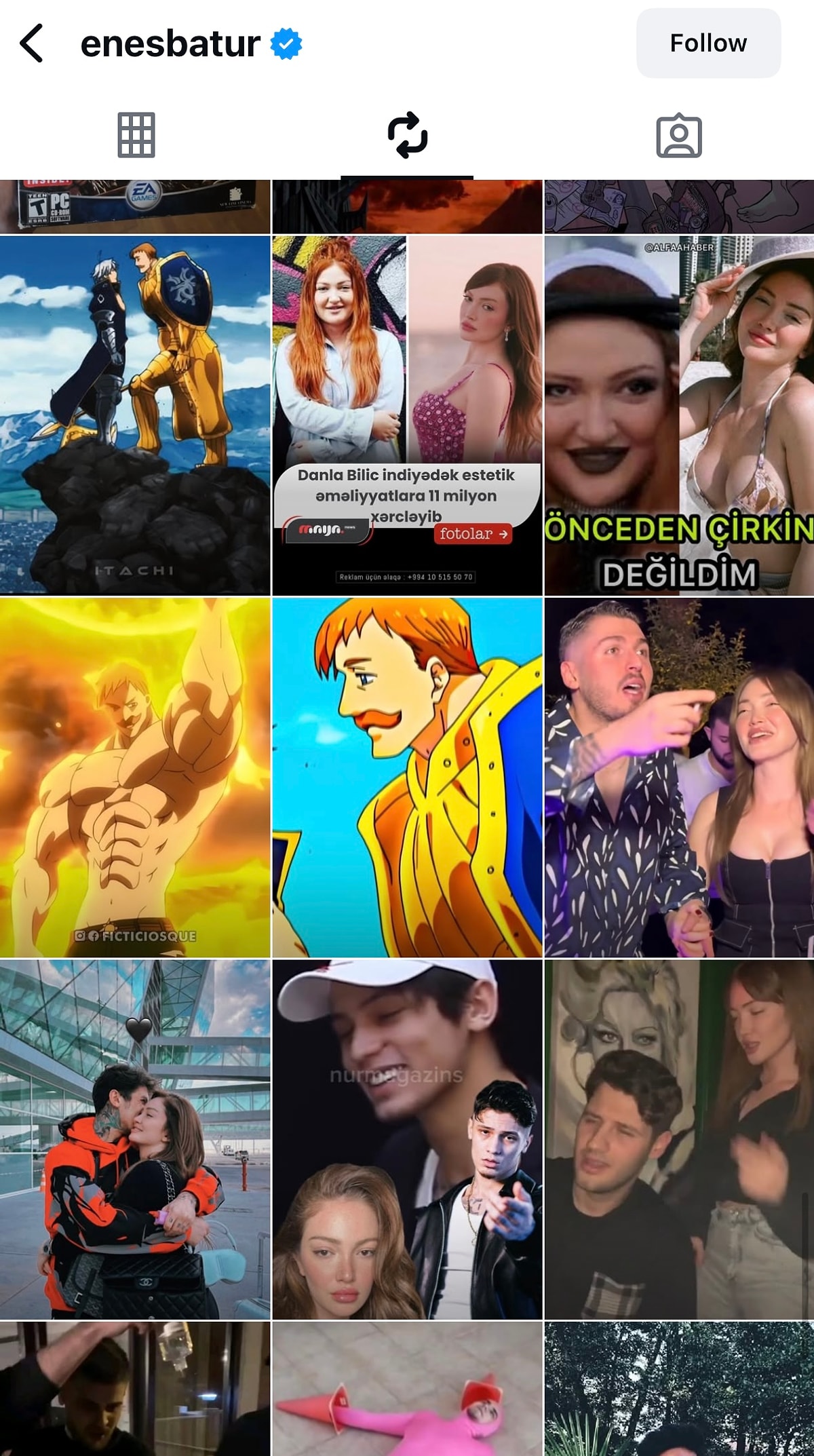Open the Danla Bilic estetik əməliyyatlara post
This screenshot has height=1456, width=814.
(407, 415)
